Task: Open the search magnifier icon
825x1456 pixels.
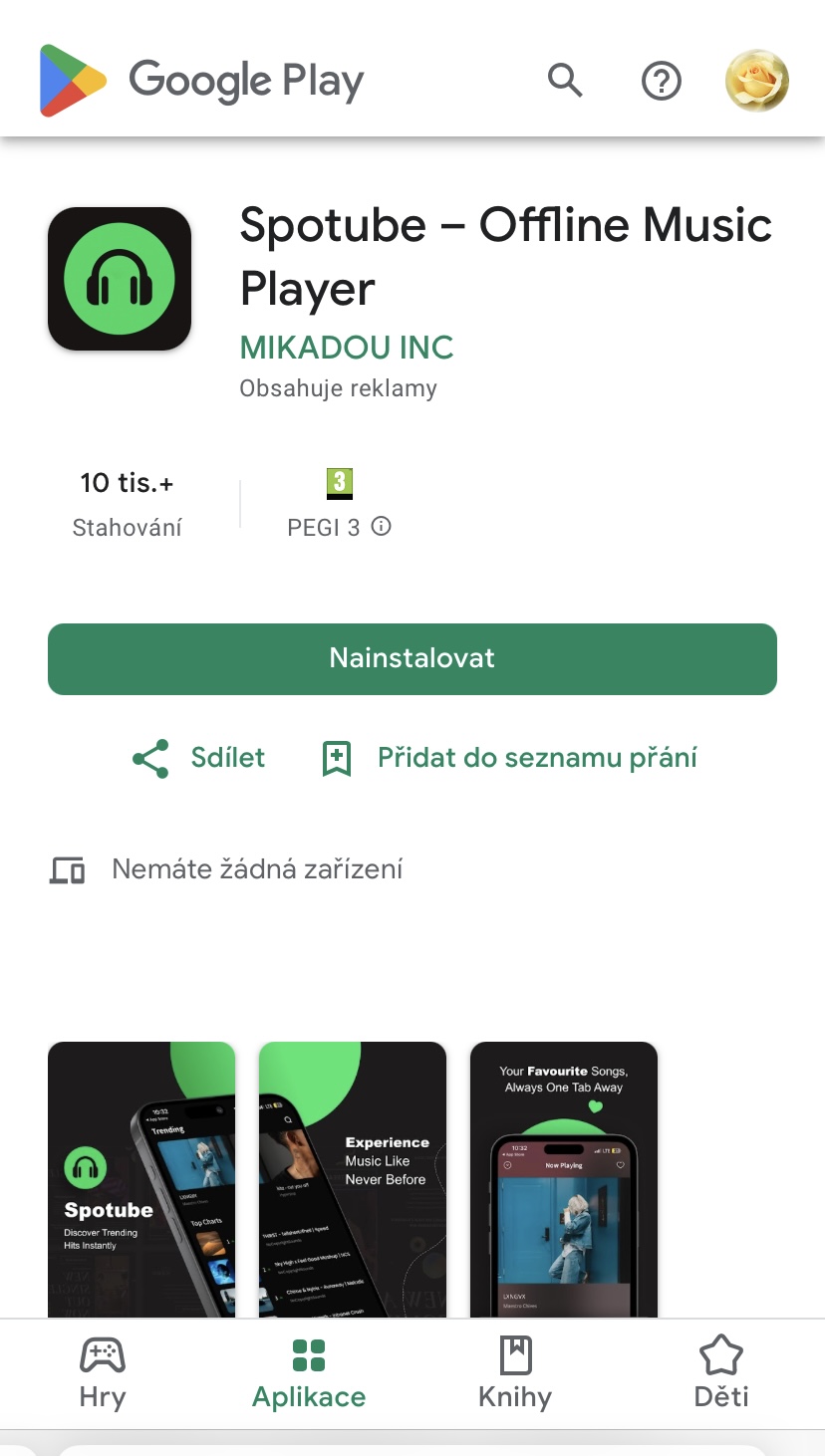Action: (x=565, y=80)
